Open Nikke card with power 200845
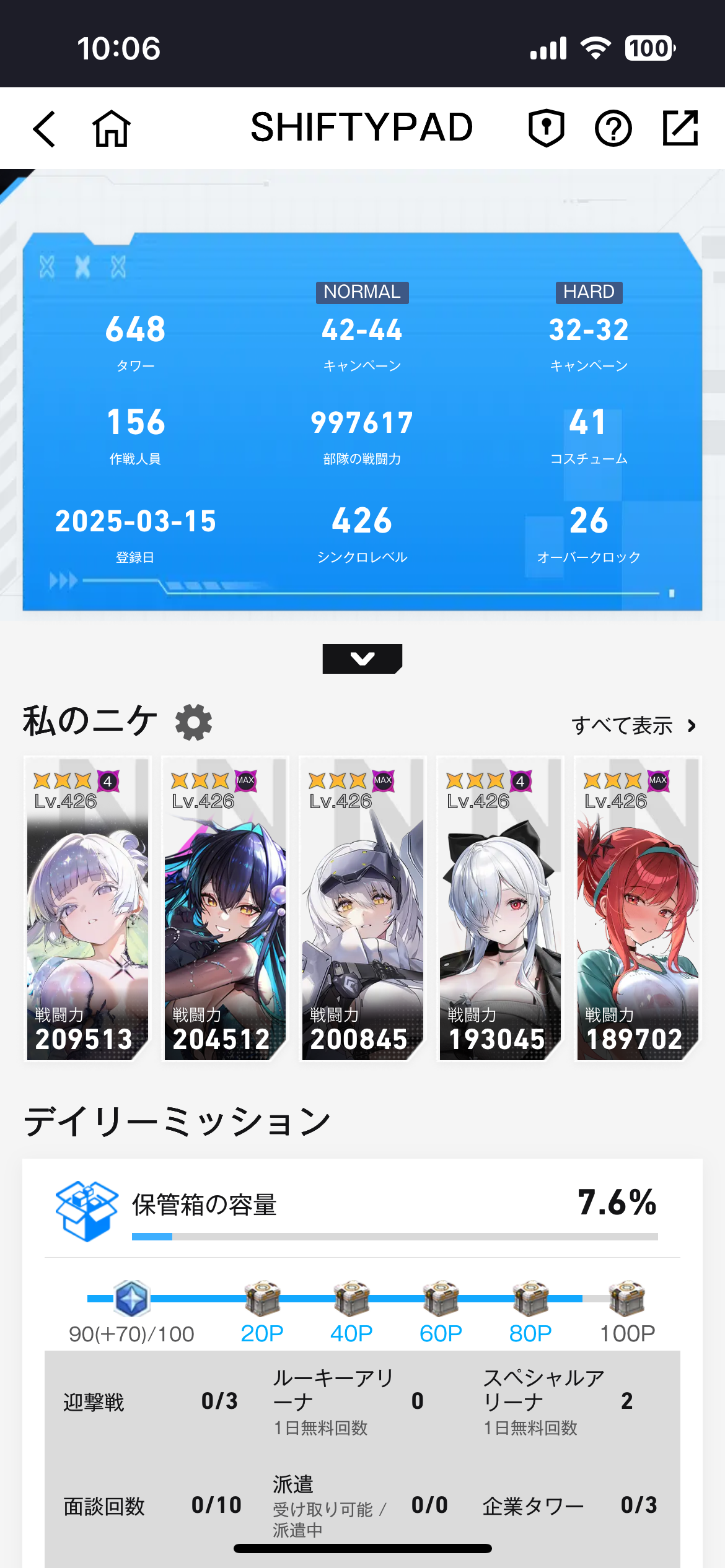Screen dimensions: 725x1568 click(362, 908)
